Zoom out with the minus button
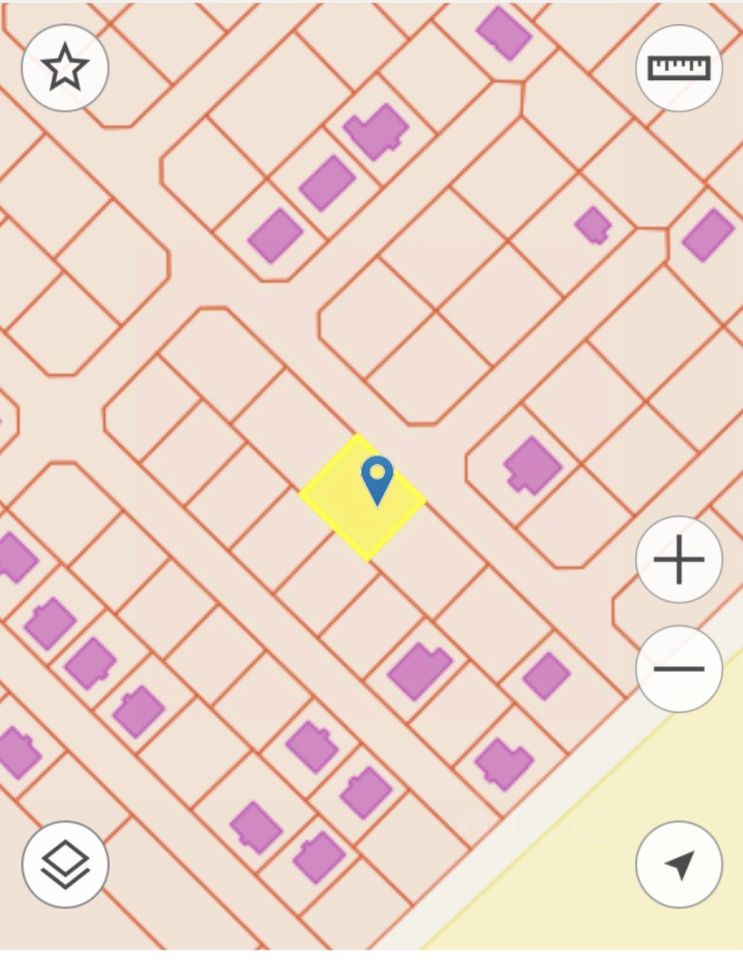 [679, 669]
